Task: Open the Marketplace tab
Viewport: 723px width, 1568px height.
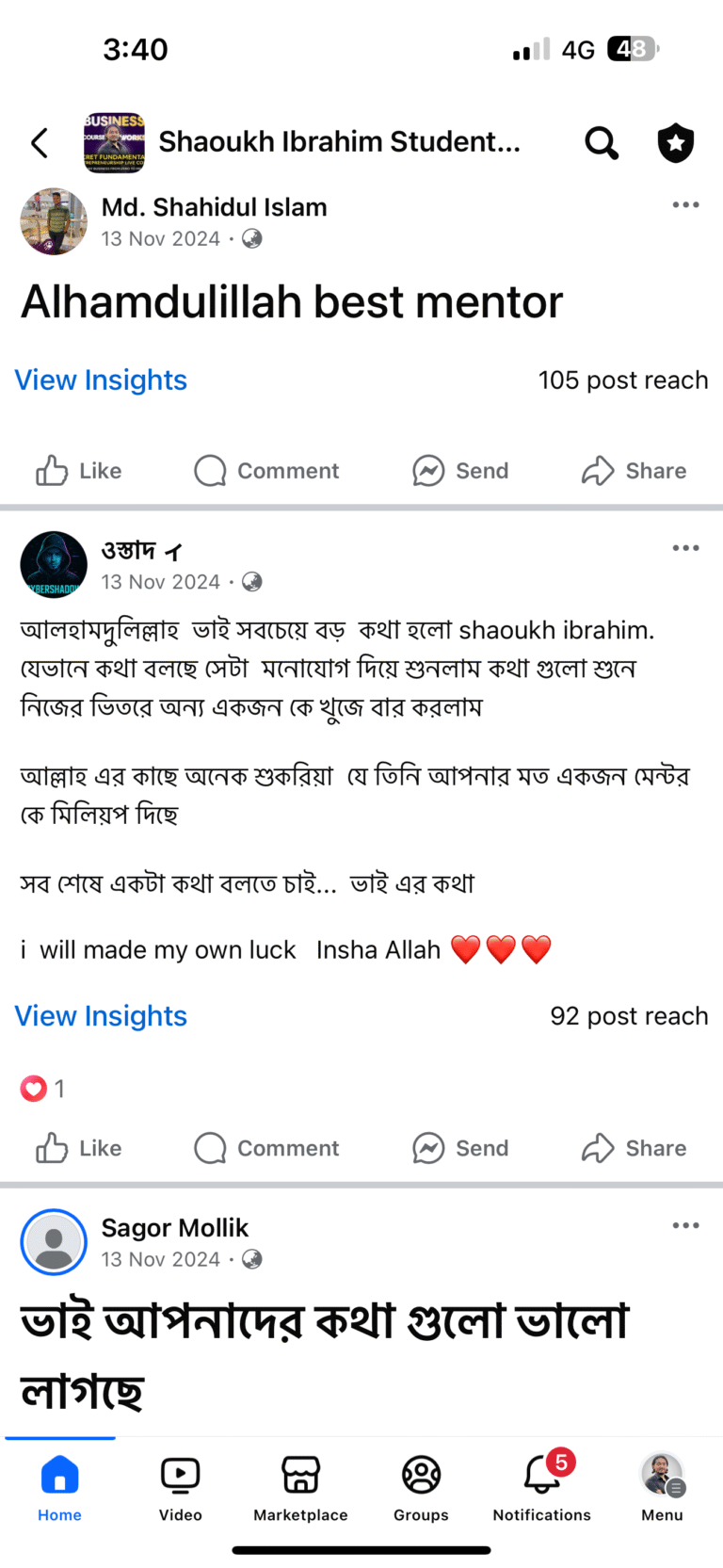Action: 300,1488
